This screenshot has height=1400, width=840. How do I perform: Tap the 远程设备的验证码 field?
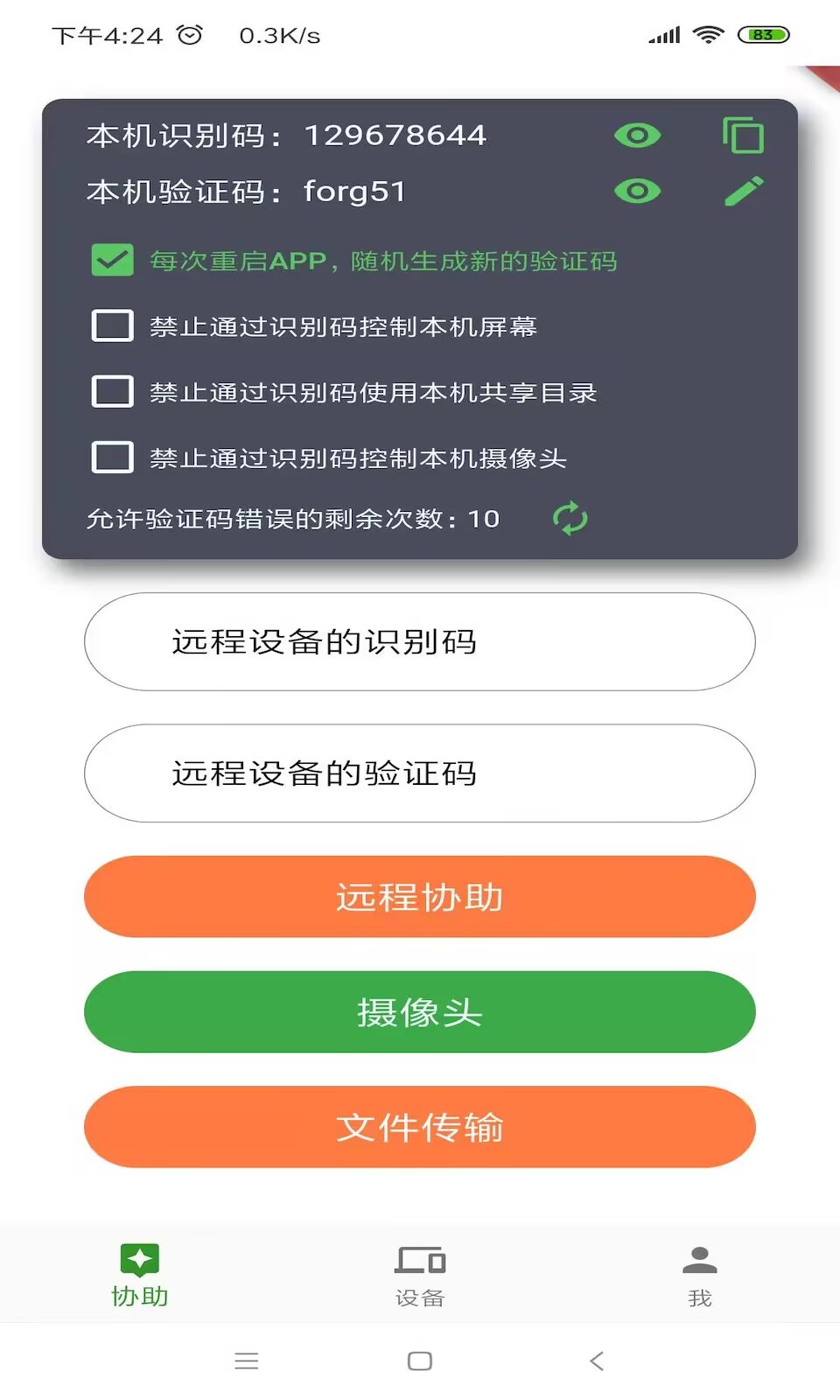coord(420,773)
